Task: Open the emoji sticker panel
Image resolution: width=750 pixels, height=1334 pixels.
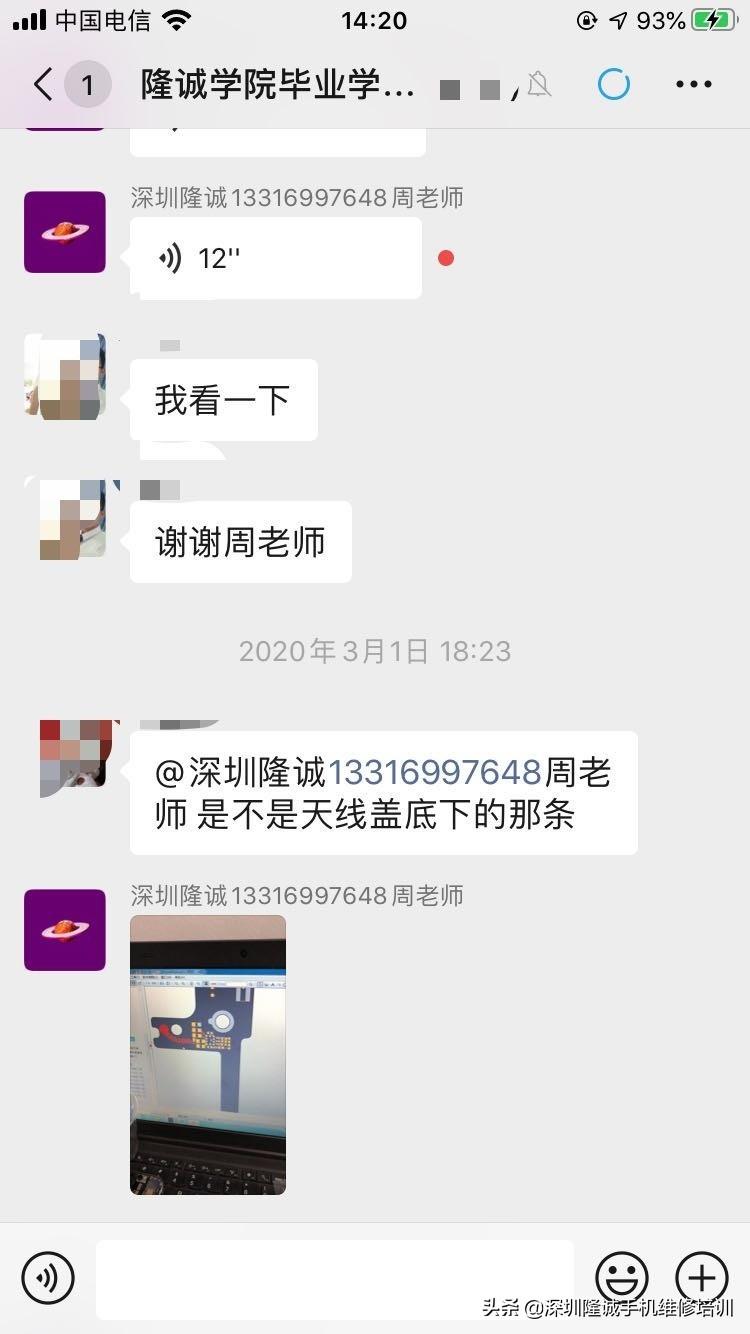Action: pyautogui.click(x=622, y=1277)
